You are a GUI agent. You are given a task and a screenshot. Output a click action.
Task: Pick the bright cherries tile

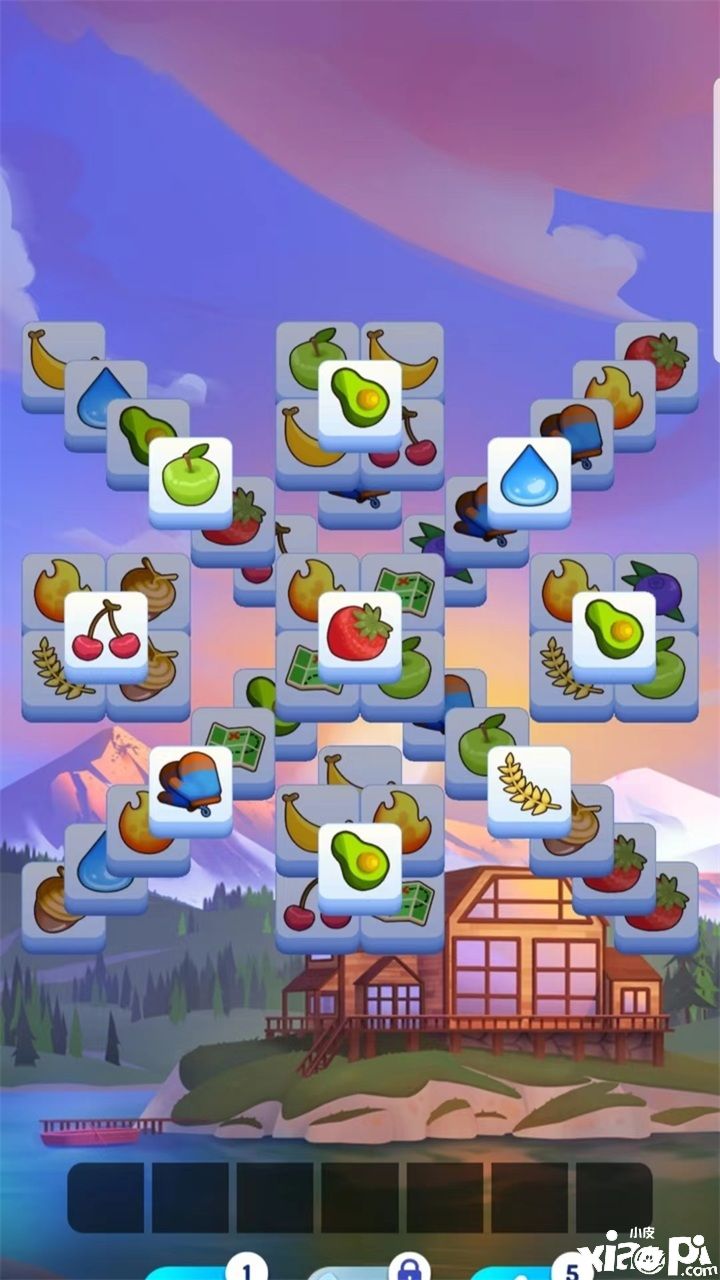[106, 632]
